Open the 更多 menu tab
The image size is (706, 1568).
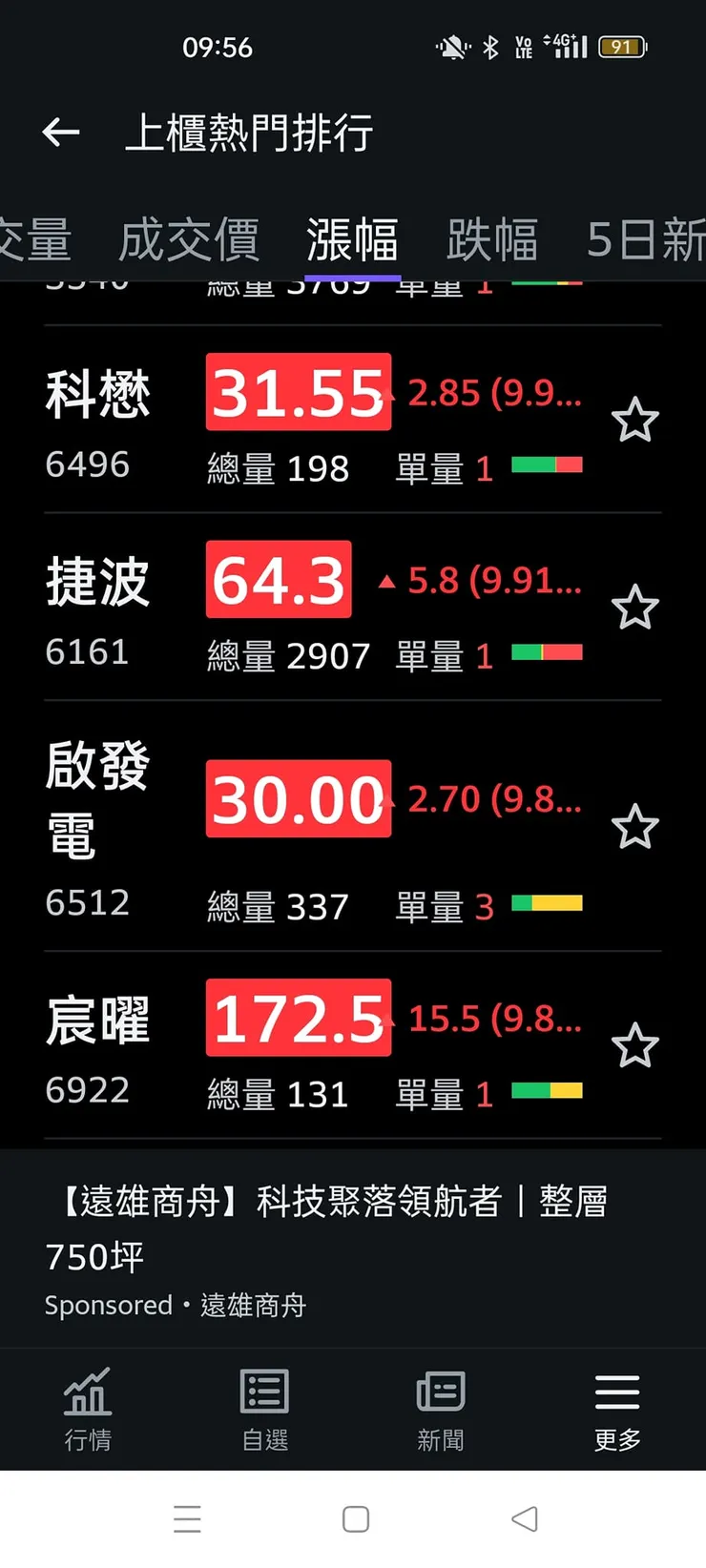(x=617, y=1409)
